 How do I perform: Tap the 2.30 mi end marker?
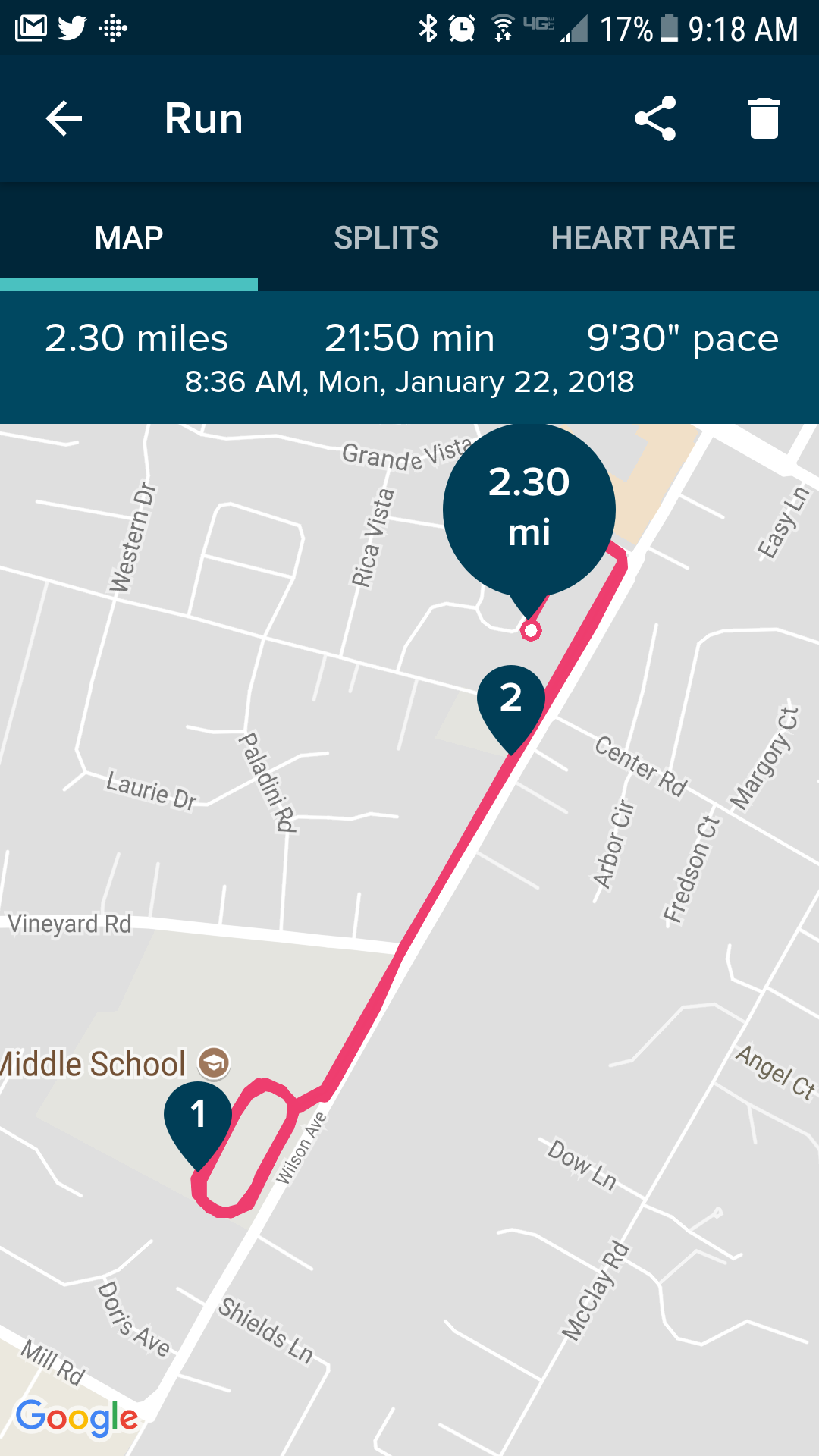click(529, 508)
